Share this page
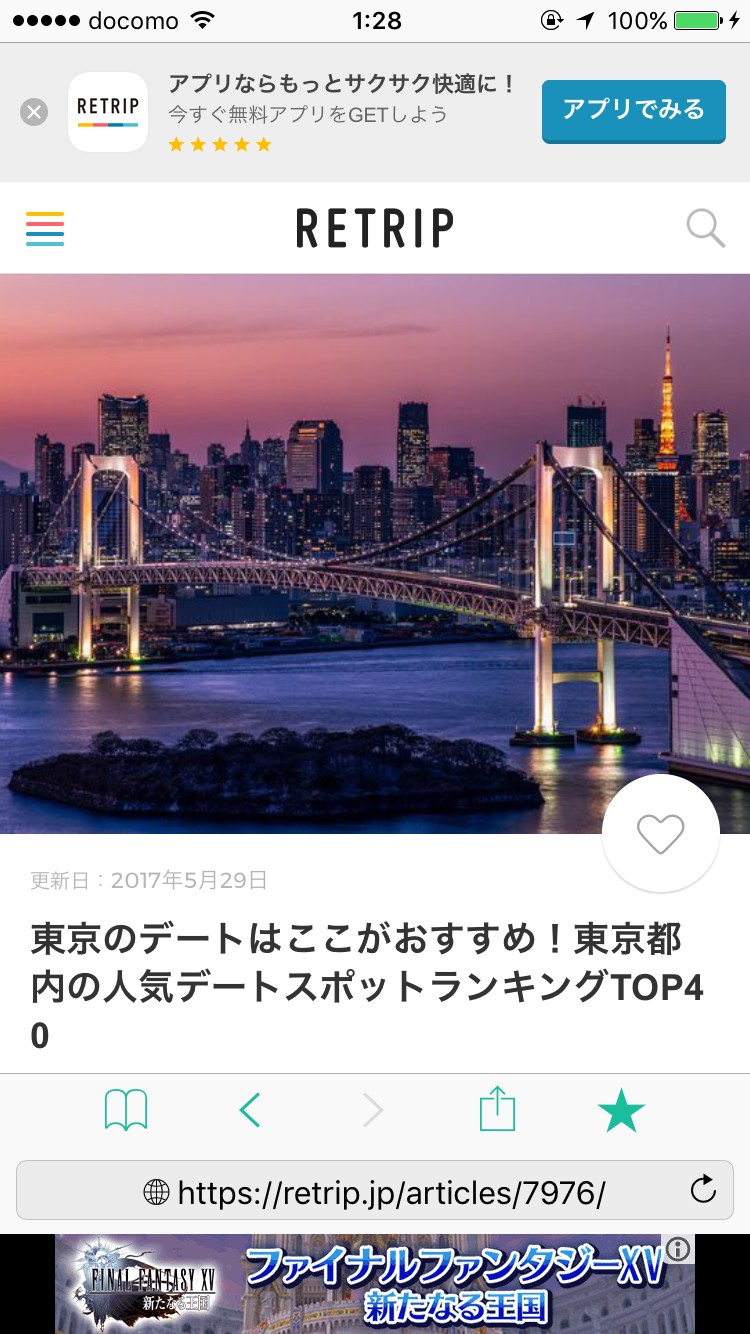 [x=497, y=1110]
